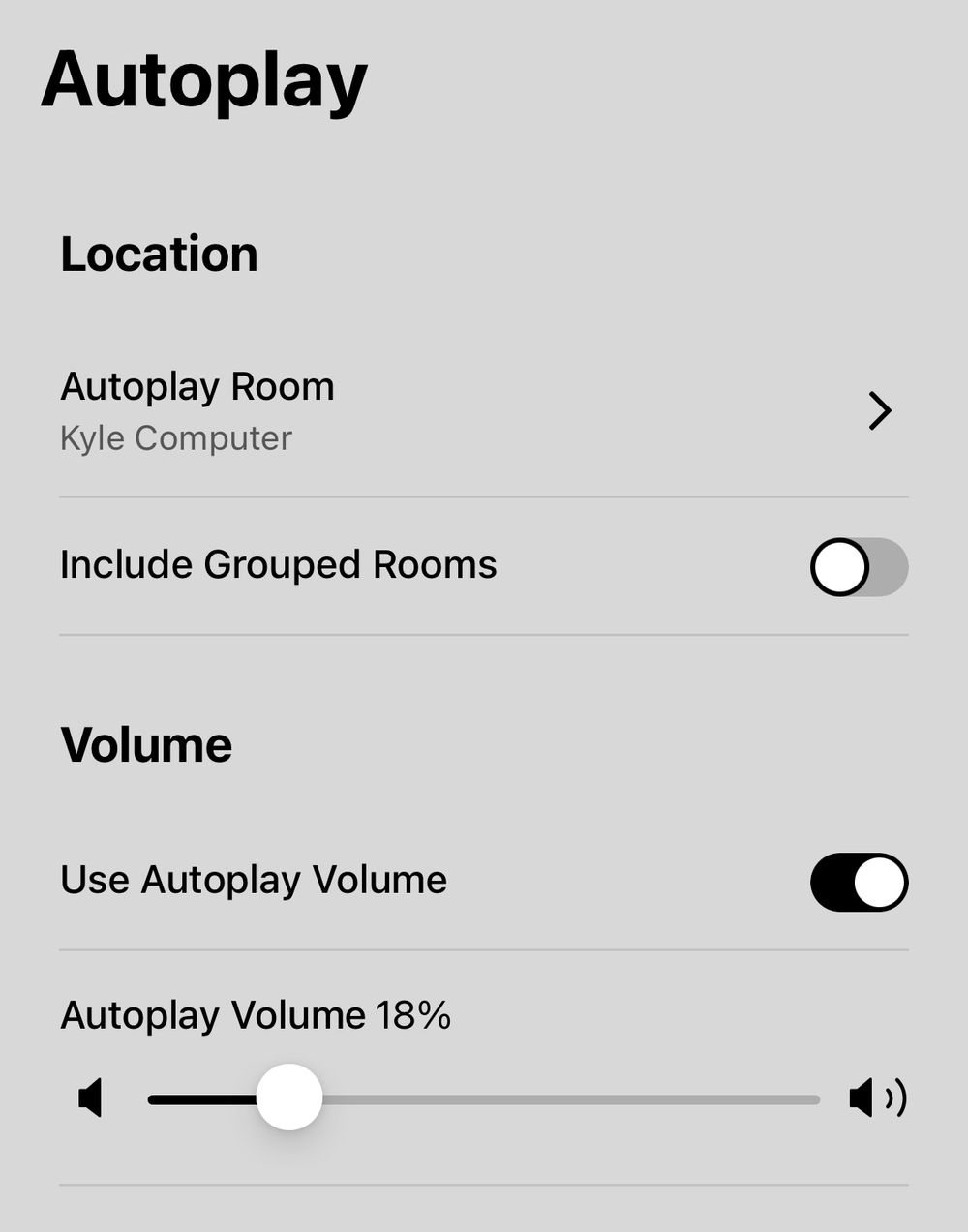Click the Autoplay page title

pyautogui.click(x=203, y=80)
